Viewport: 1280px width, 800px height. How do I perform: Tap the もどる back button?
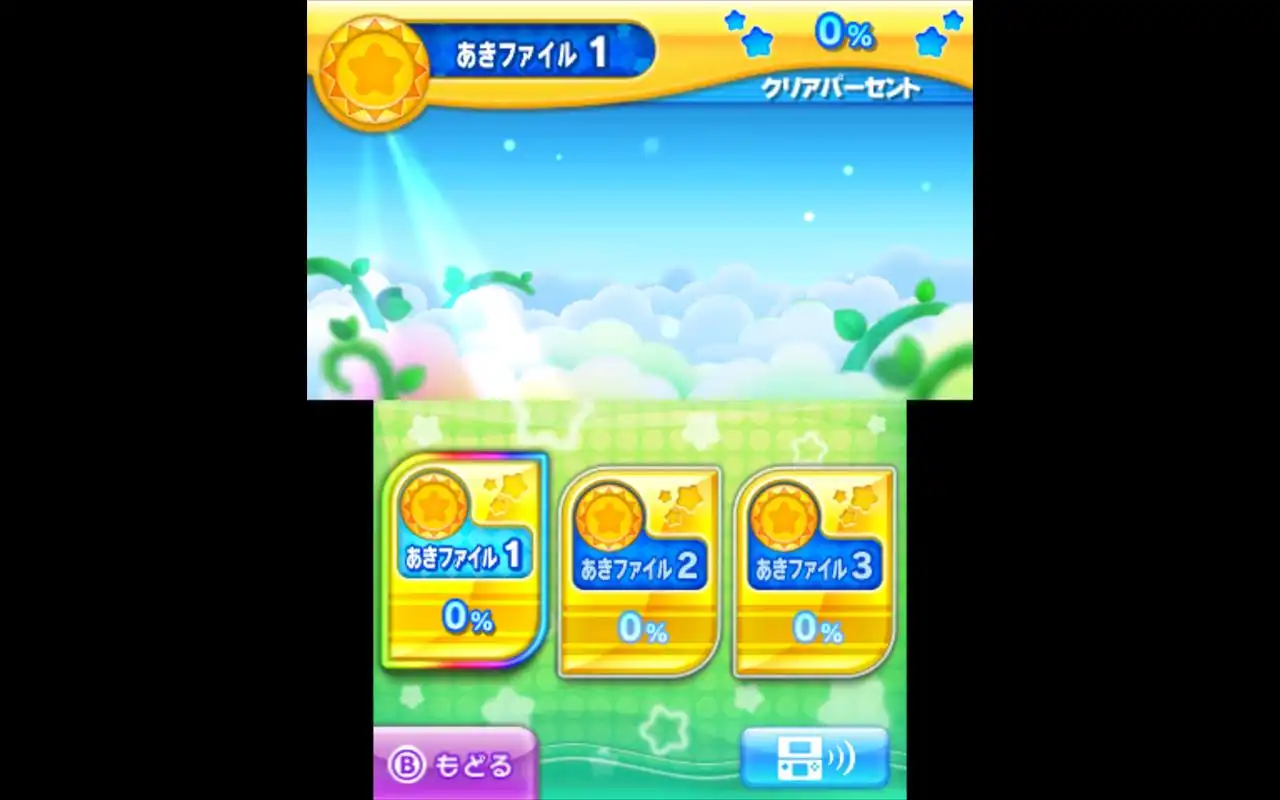[456, 765]
